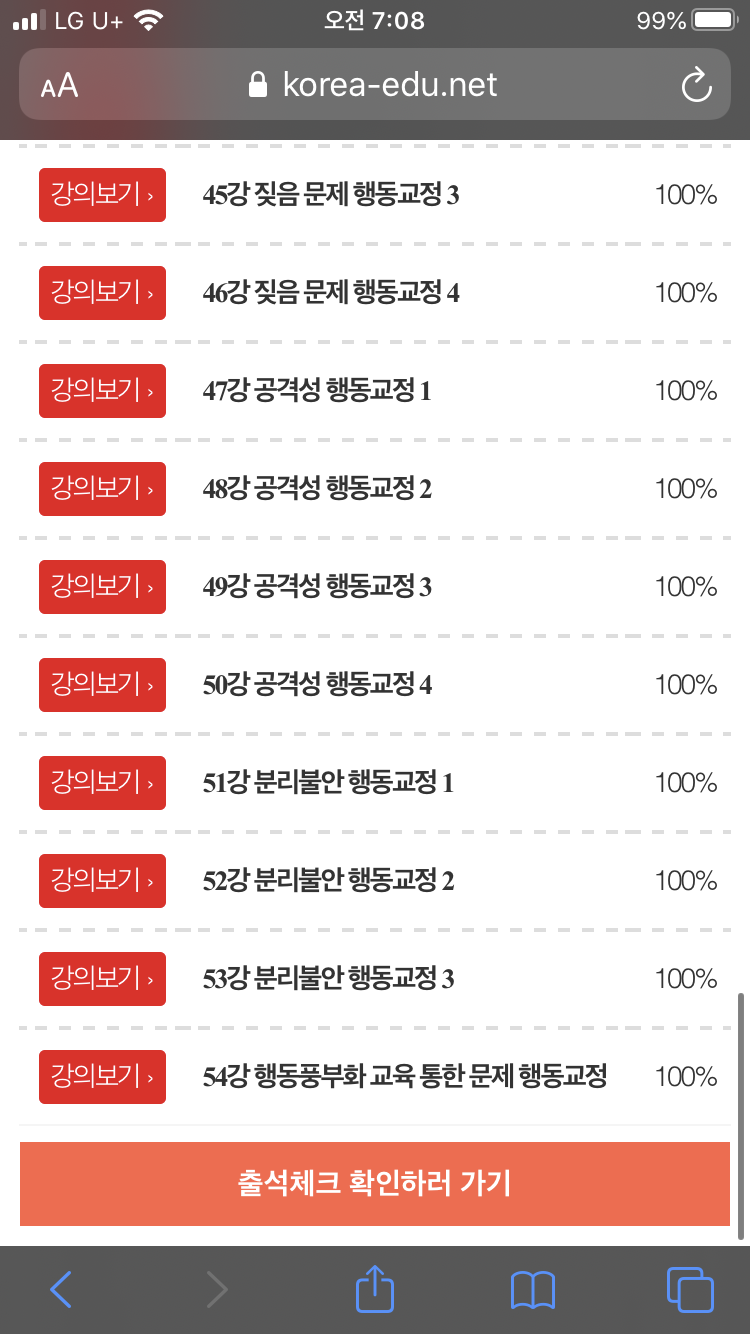This screenshot has height=1334, width=750.
Task: Open lecture 51강 분리불안 행동교정 1
Action: point(102,782)
